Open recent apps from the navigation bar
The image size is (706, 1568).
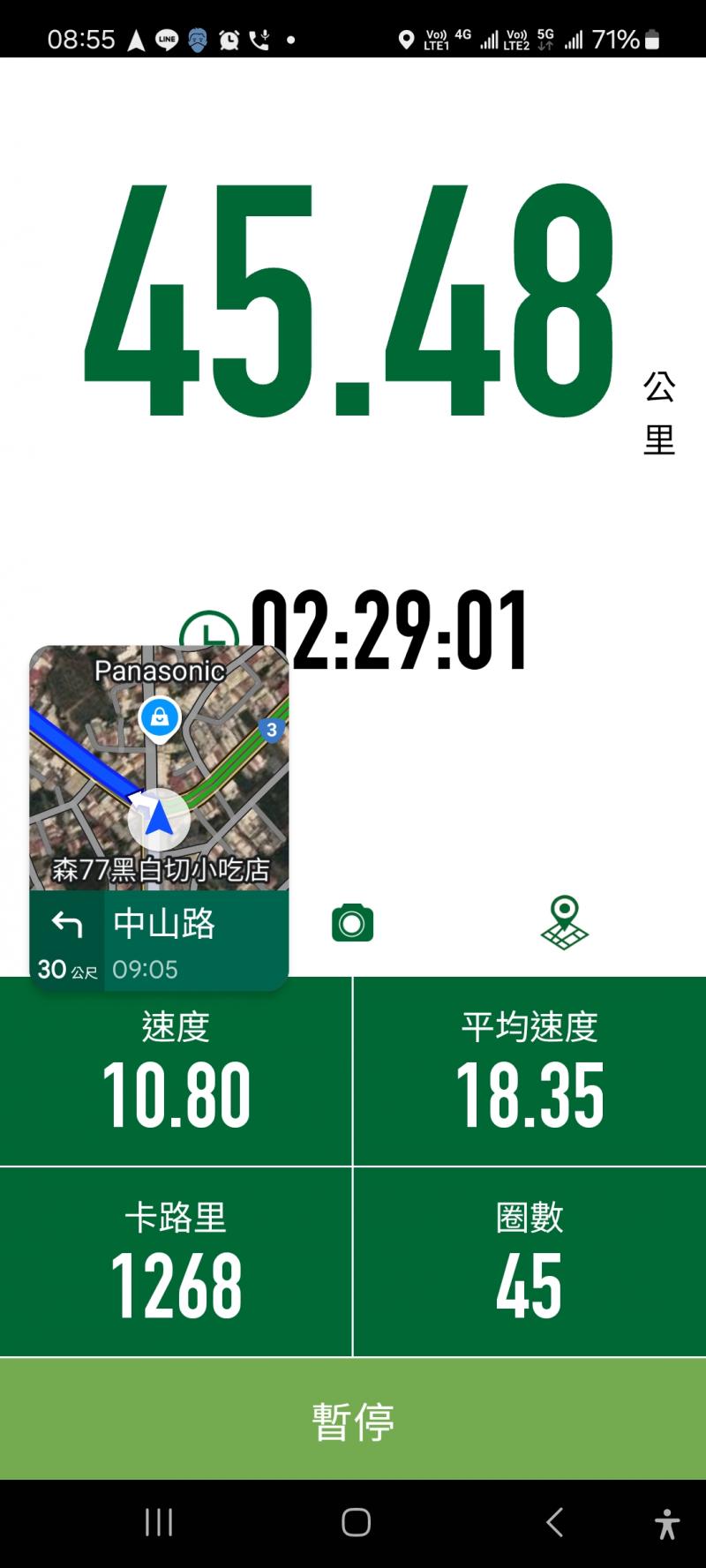click(159, 1522)
